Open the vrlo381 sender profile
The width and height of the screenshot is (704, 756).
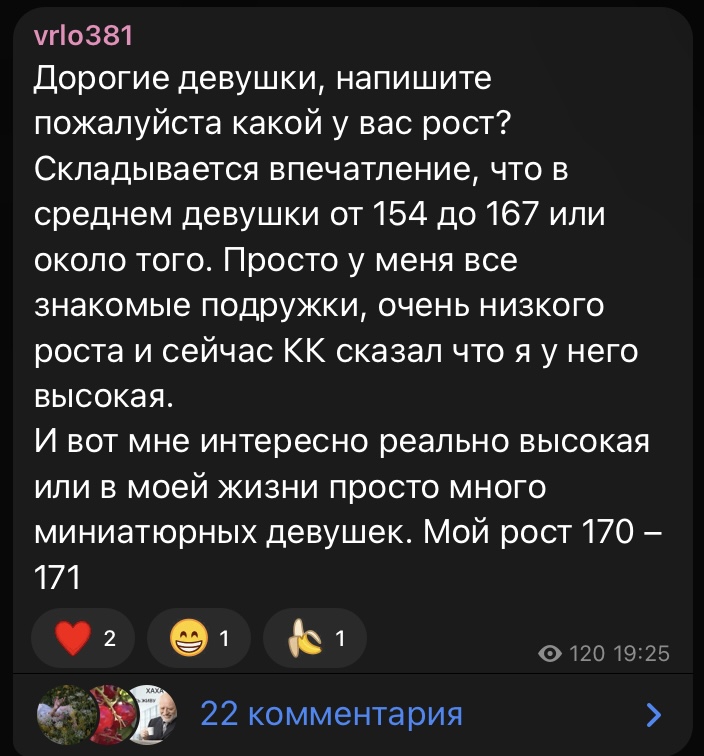83,39
